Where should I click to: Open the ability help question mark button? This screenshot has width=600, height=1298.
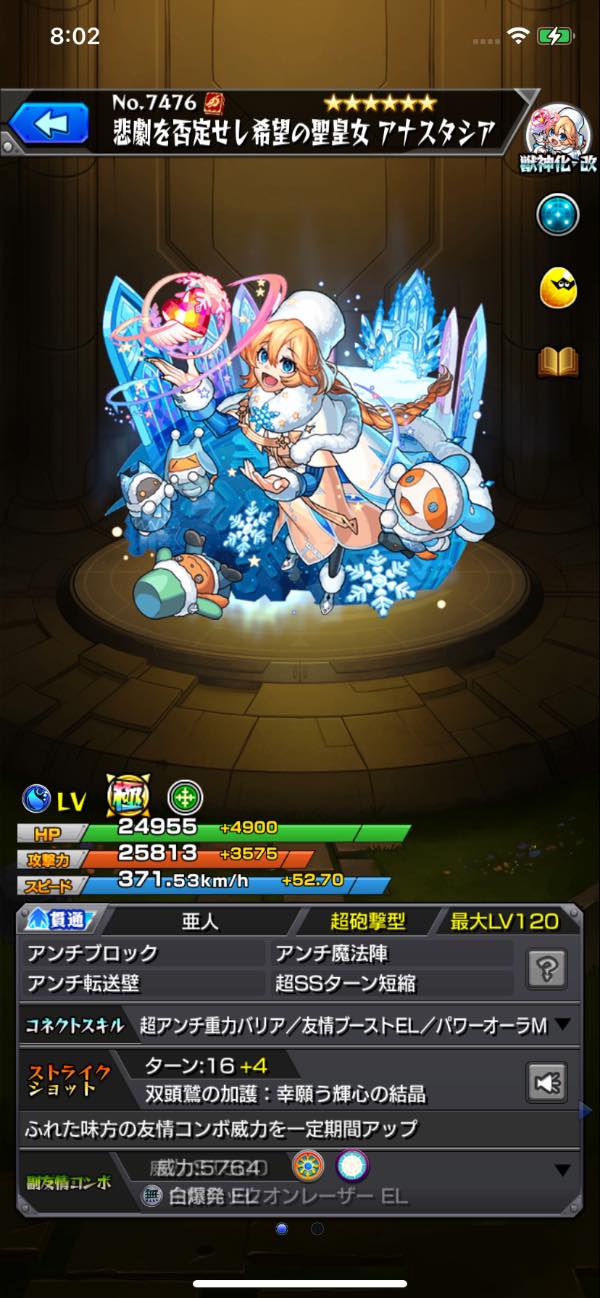(x=547, y=969)
